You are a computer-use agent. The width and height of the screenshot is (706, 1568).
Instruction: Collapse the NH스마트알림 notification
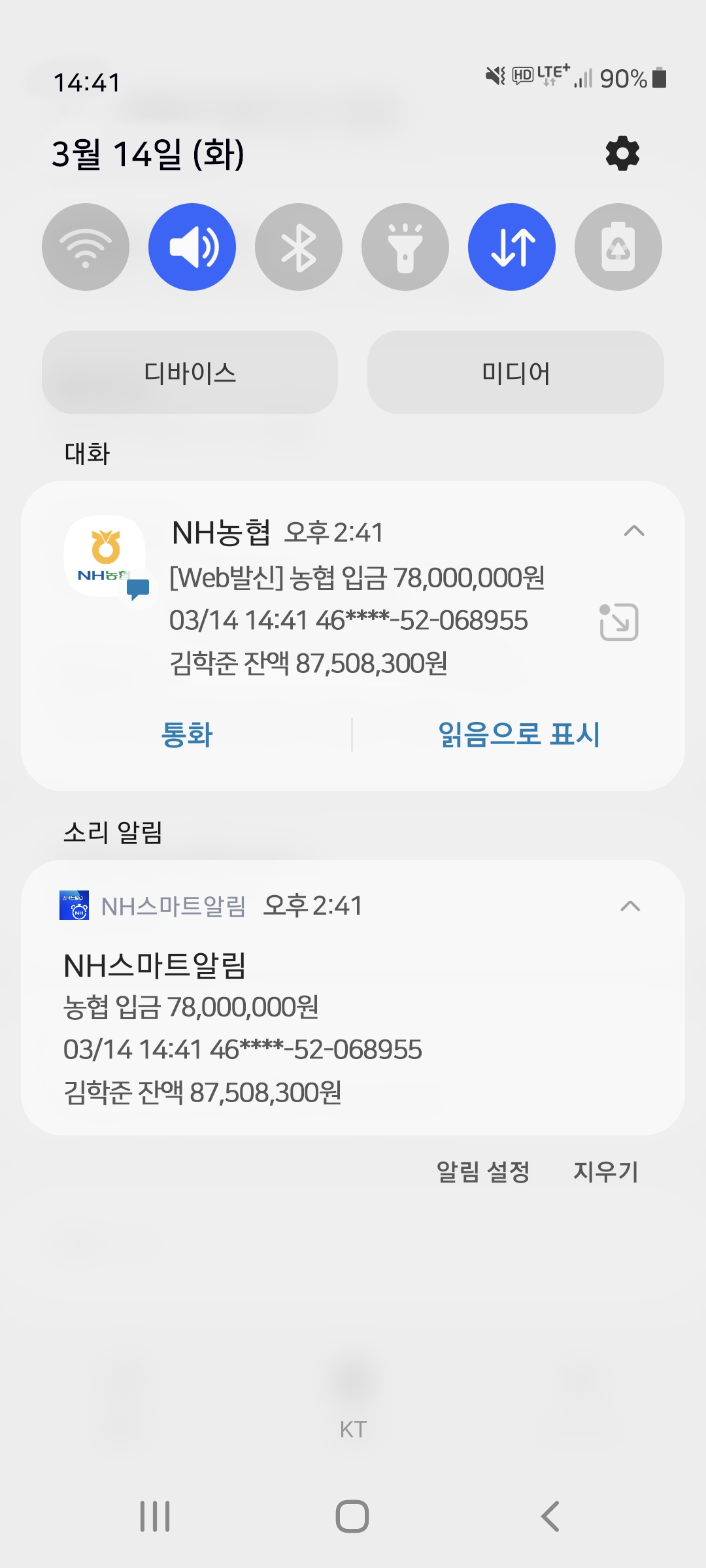(x=630, y=906)
